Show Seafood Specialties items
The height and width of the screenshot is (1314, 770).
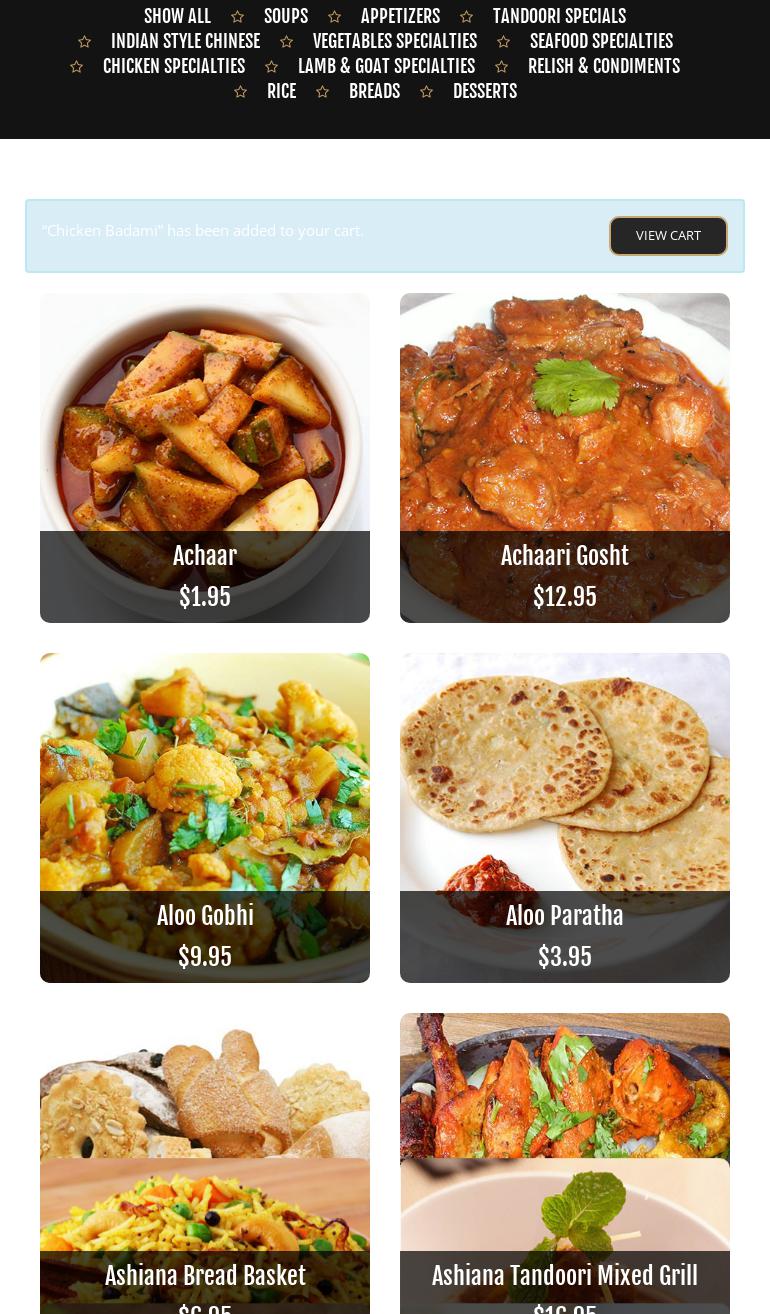601,41
